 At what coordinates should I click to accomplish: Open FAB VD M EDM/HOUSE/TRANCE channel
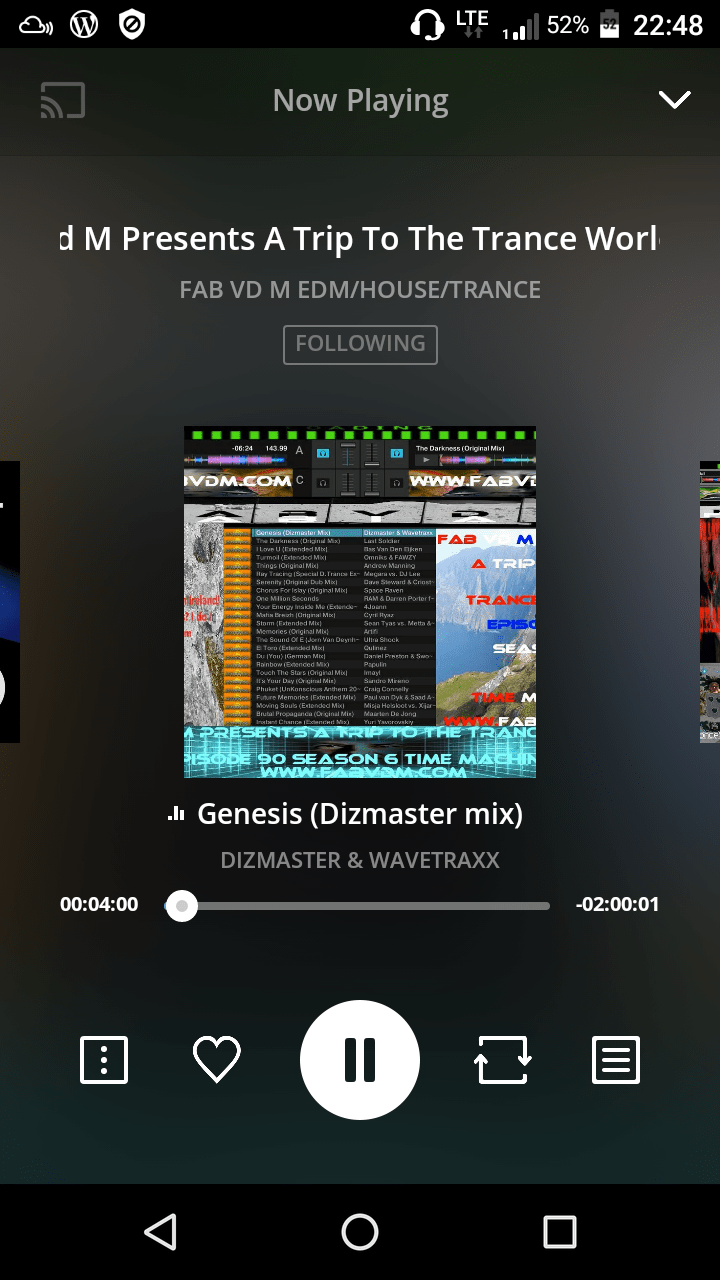pyautogui.click(x=360, y=290)
